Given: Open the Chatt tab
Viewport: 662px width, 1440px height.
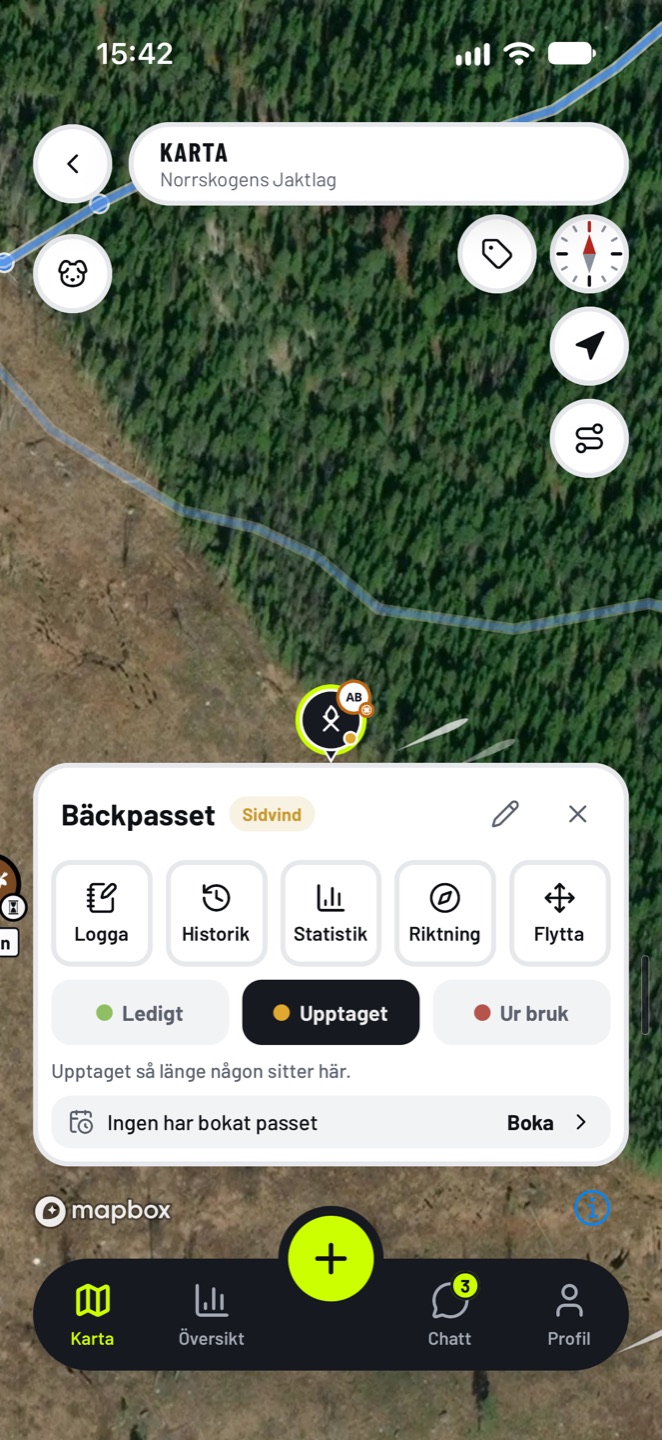Looking at the screenshot, I should [x=450, y=1315].
